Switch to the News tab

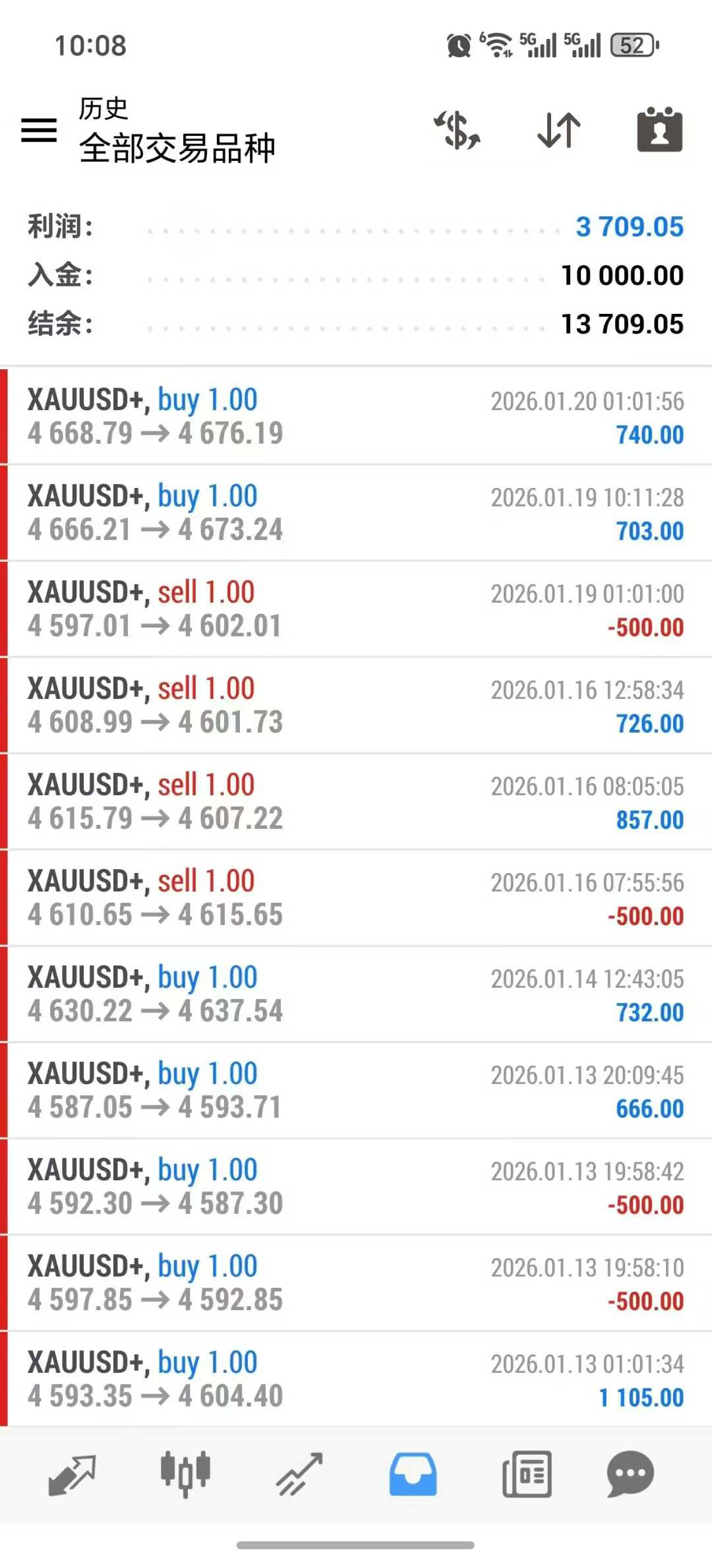pos(527,1474)
